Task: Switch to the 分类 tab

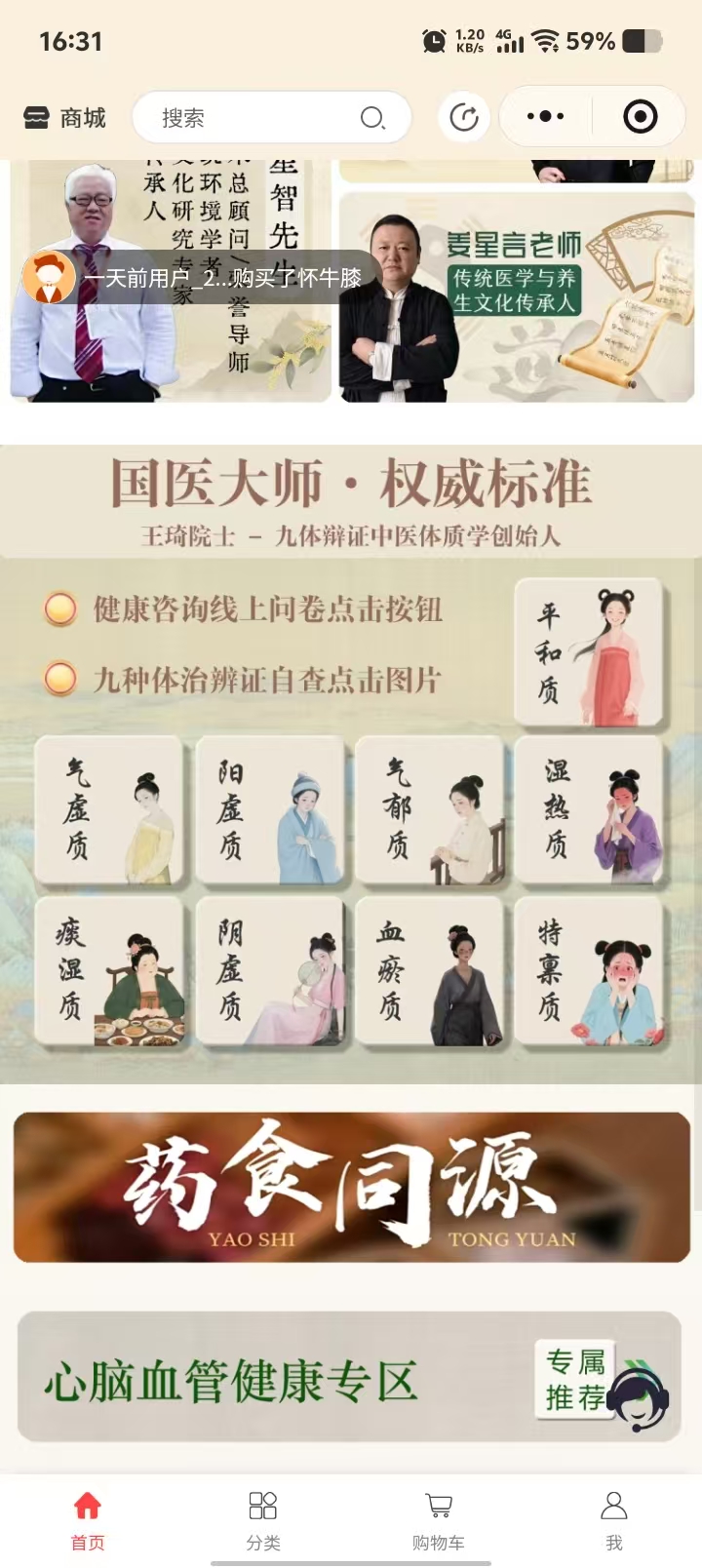Action: pyautogui.click(x=263, y=1519)
